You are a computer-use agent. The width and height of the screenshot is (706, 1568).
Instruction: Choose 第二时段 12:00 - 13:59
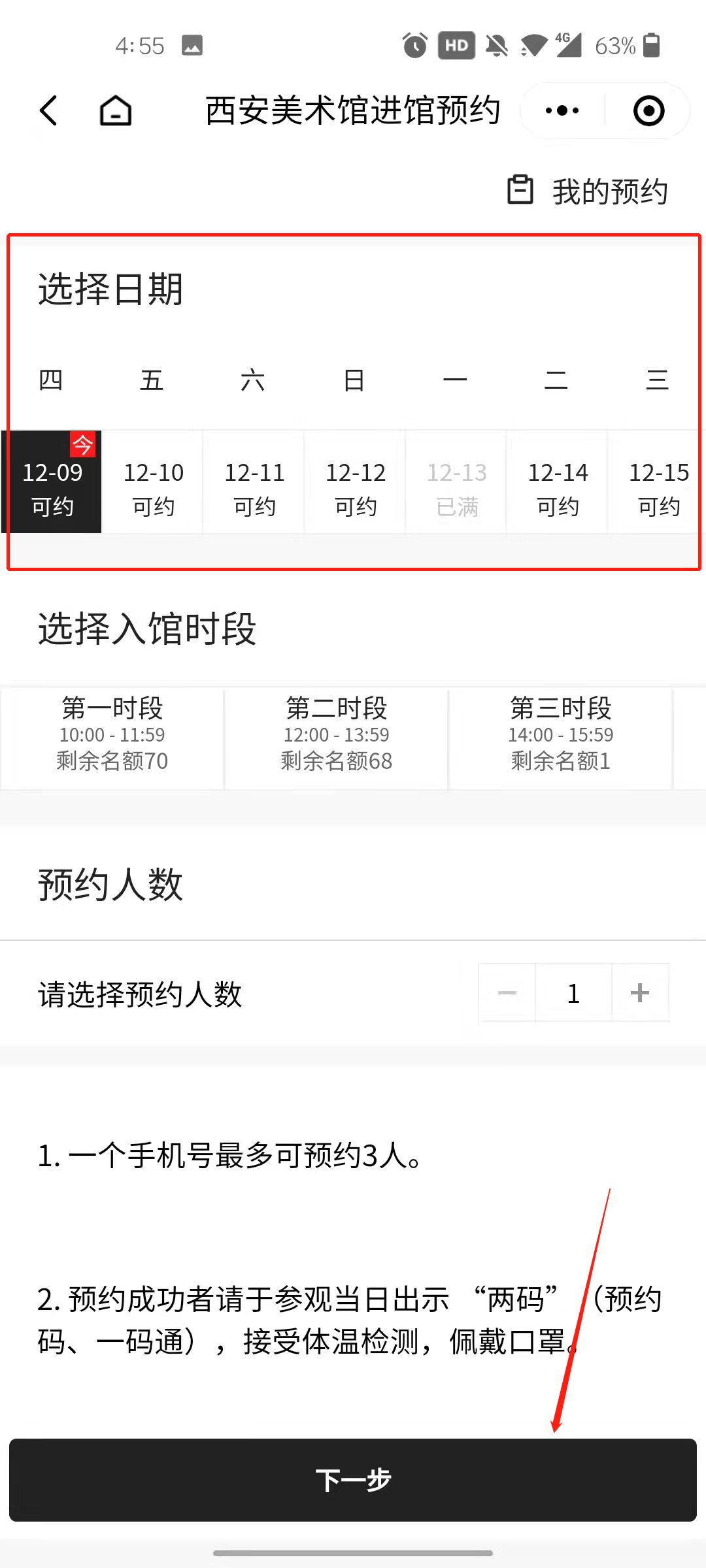click(x=337, y=734)
